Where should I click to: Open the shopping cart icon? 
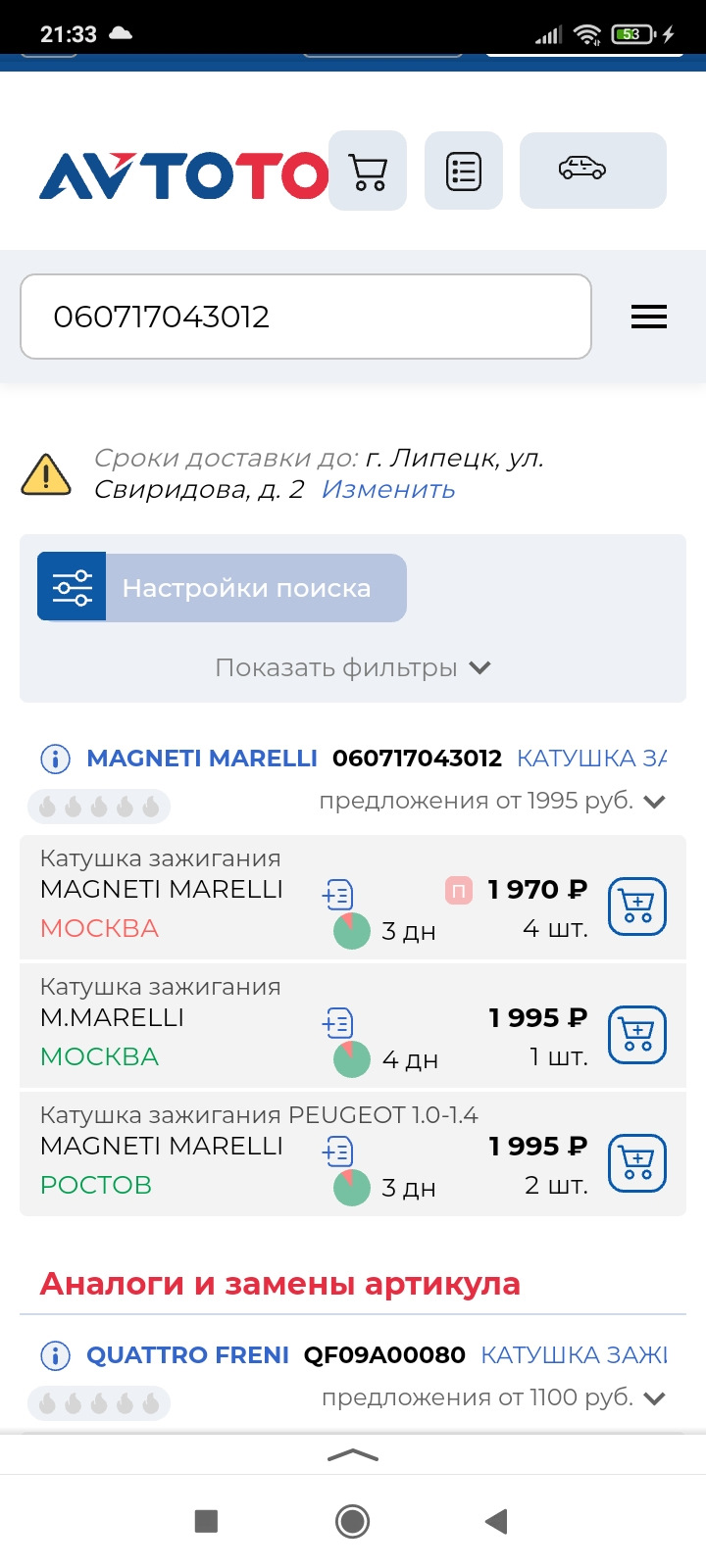pos(368,171)
